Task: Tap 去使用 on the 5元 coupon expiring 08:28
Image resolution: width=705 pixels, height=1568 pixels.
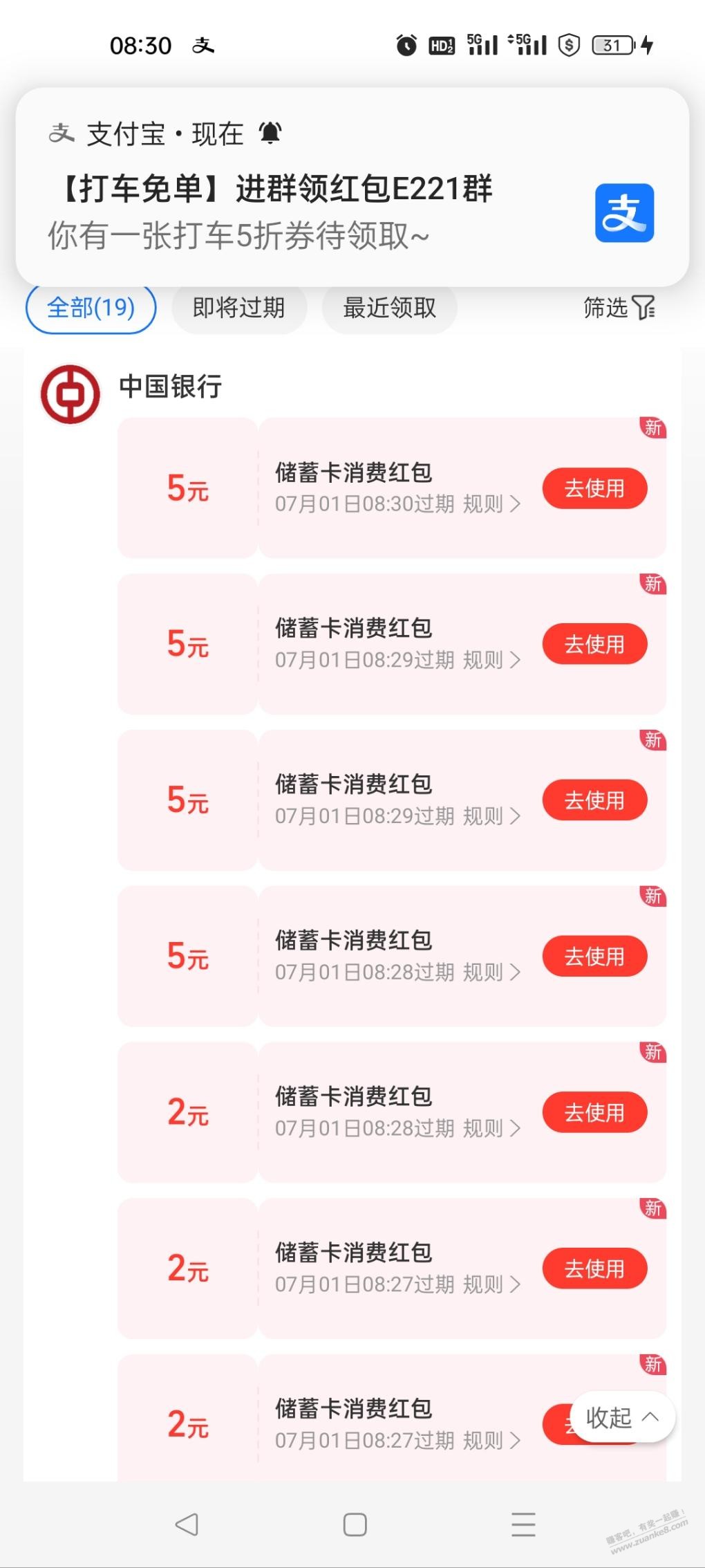Action: tap(594, 956)
